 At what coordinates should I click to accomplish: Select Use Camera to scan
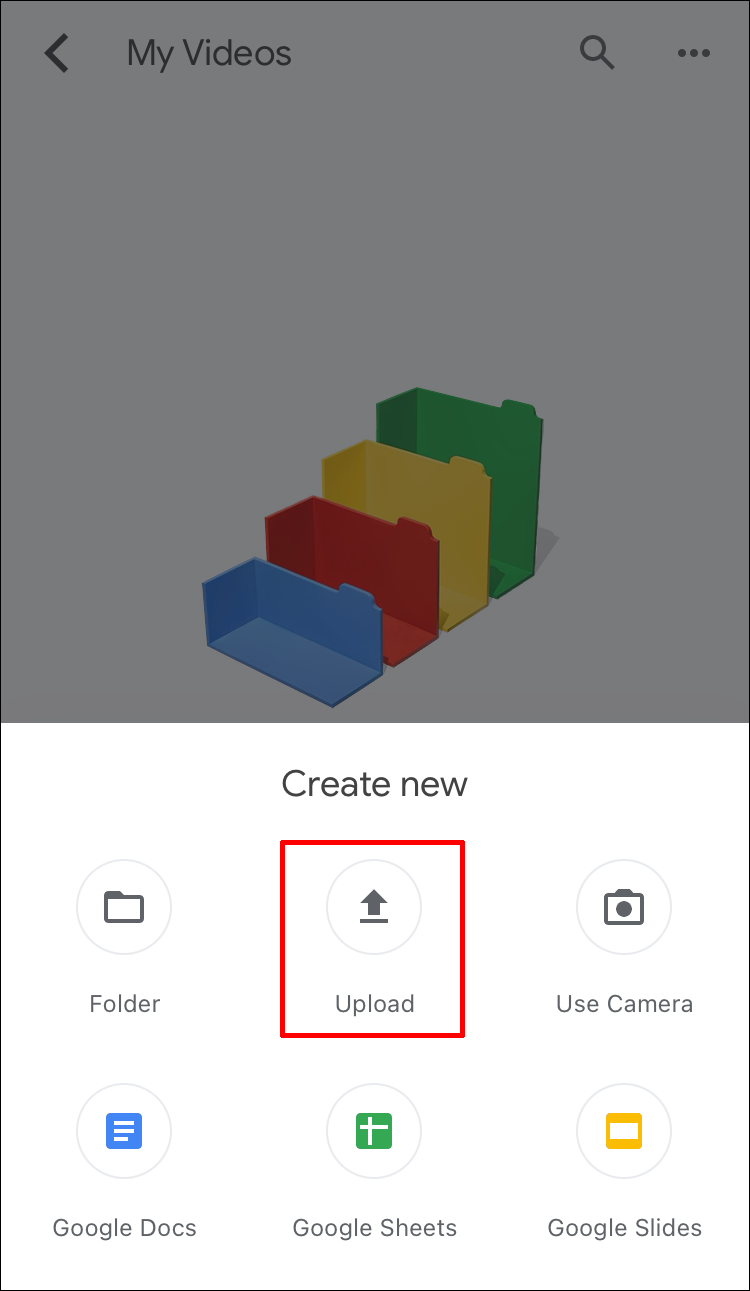point(624,908)
